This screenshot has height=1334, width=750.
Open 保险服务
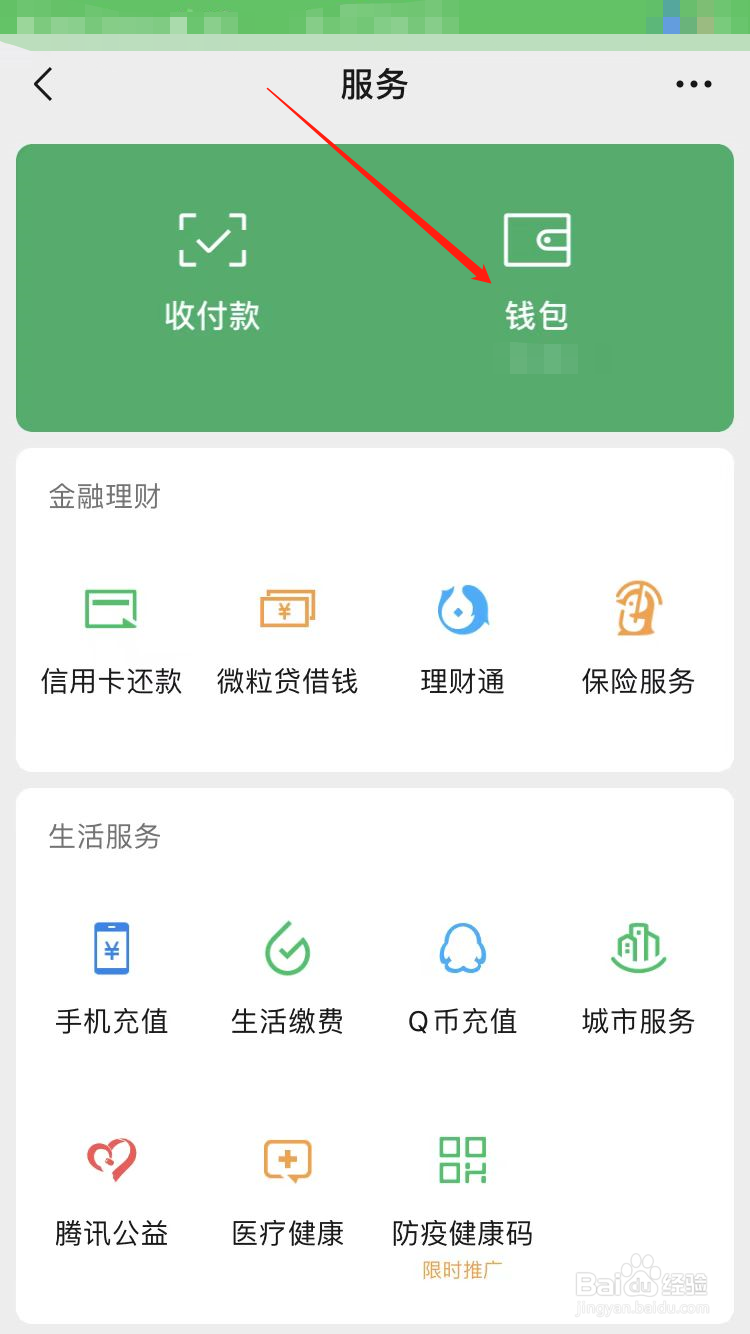(638, 638)
